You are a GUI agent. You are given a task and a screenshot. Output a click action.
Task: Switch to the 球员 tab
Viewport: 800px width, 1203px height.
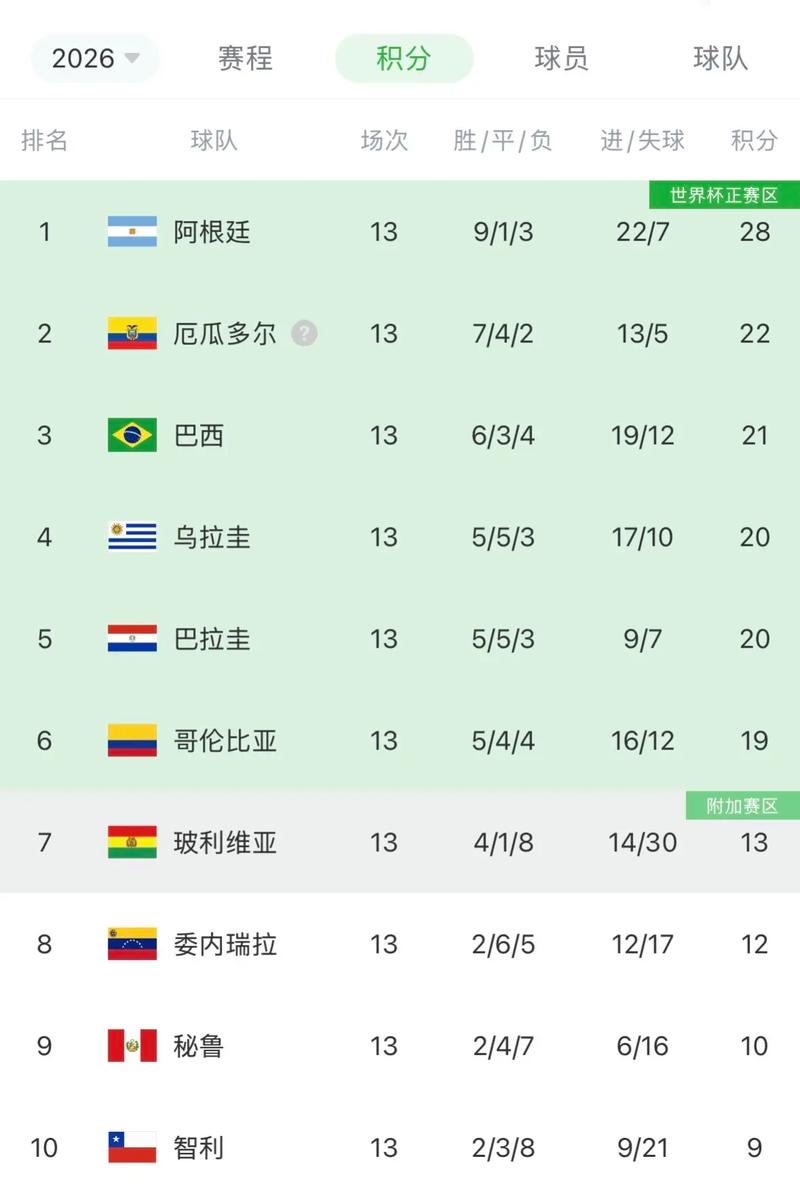(x=561, y=58)
